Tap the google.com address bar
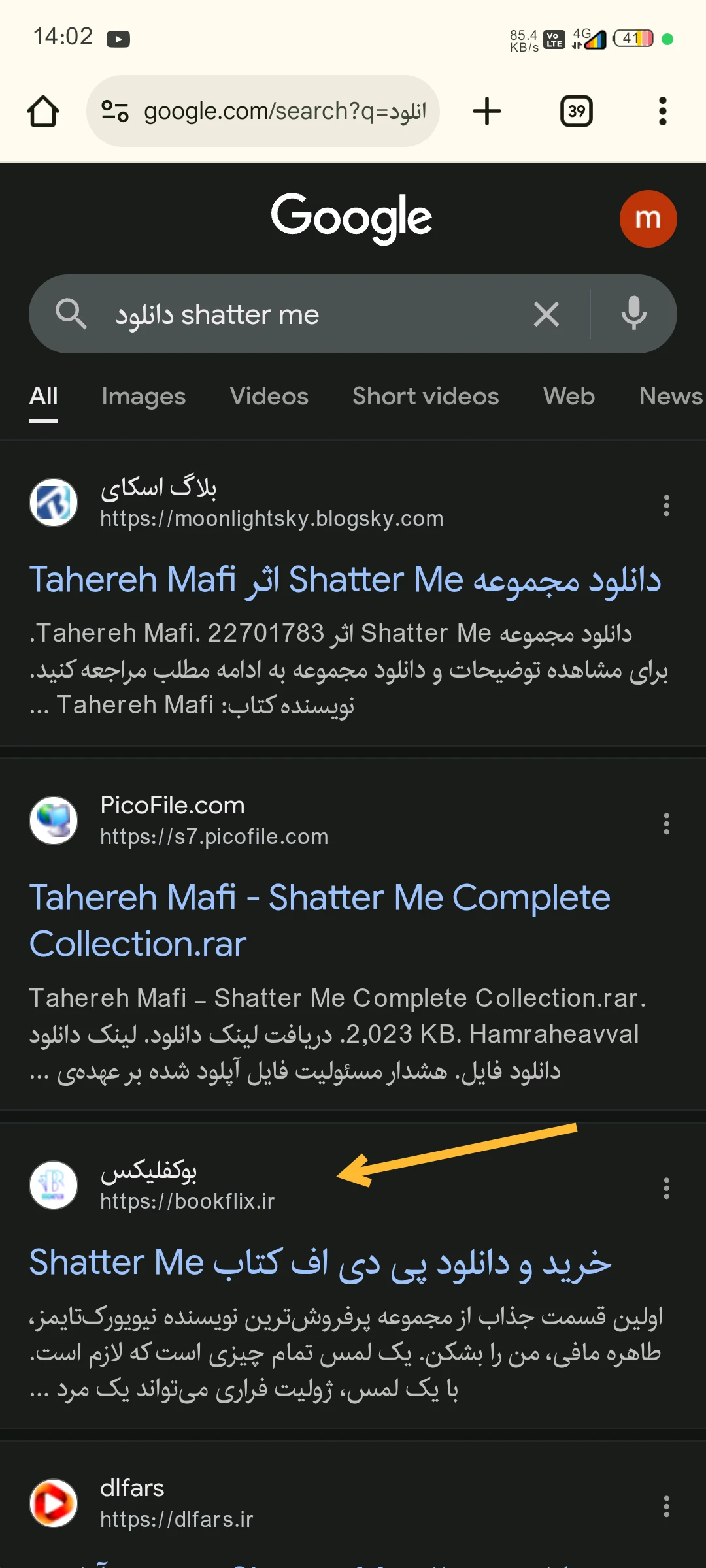Viewport: 706px width, 1568px height. point(275,111)
